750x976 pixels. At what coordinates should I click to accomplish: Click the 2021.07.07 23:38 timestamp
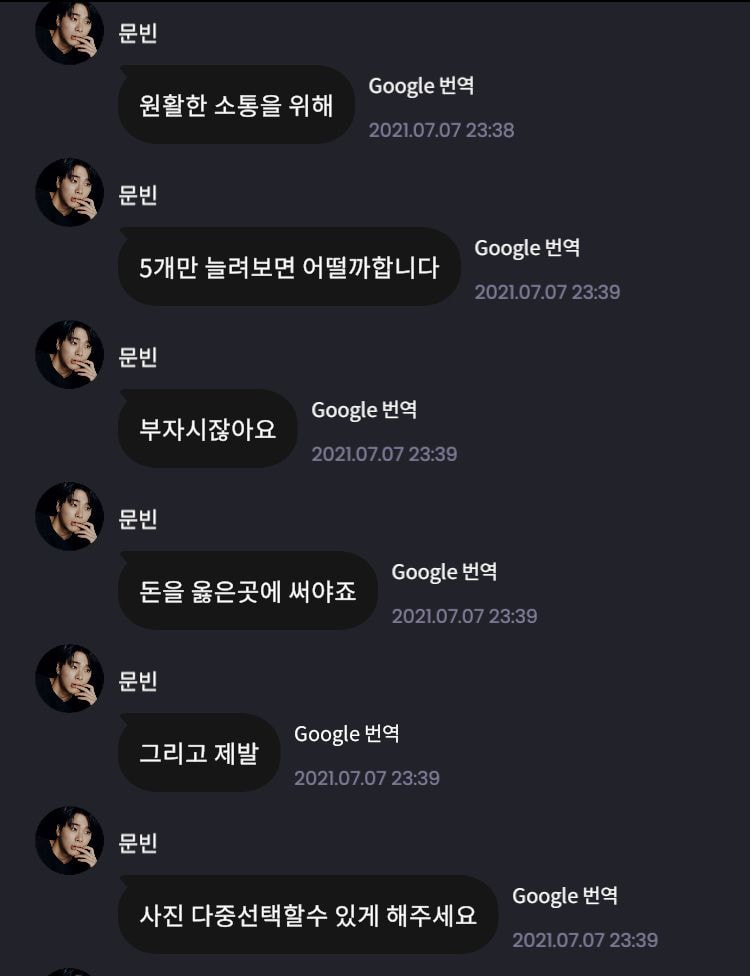click(x=440, y=130)
